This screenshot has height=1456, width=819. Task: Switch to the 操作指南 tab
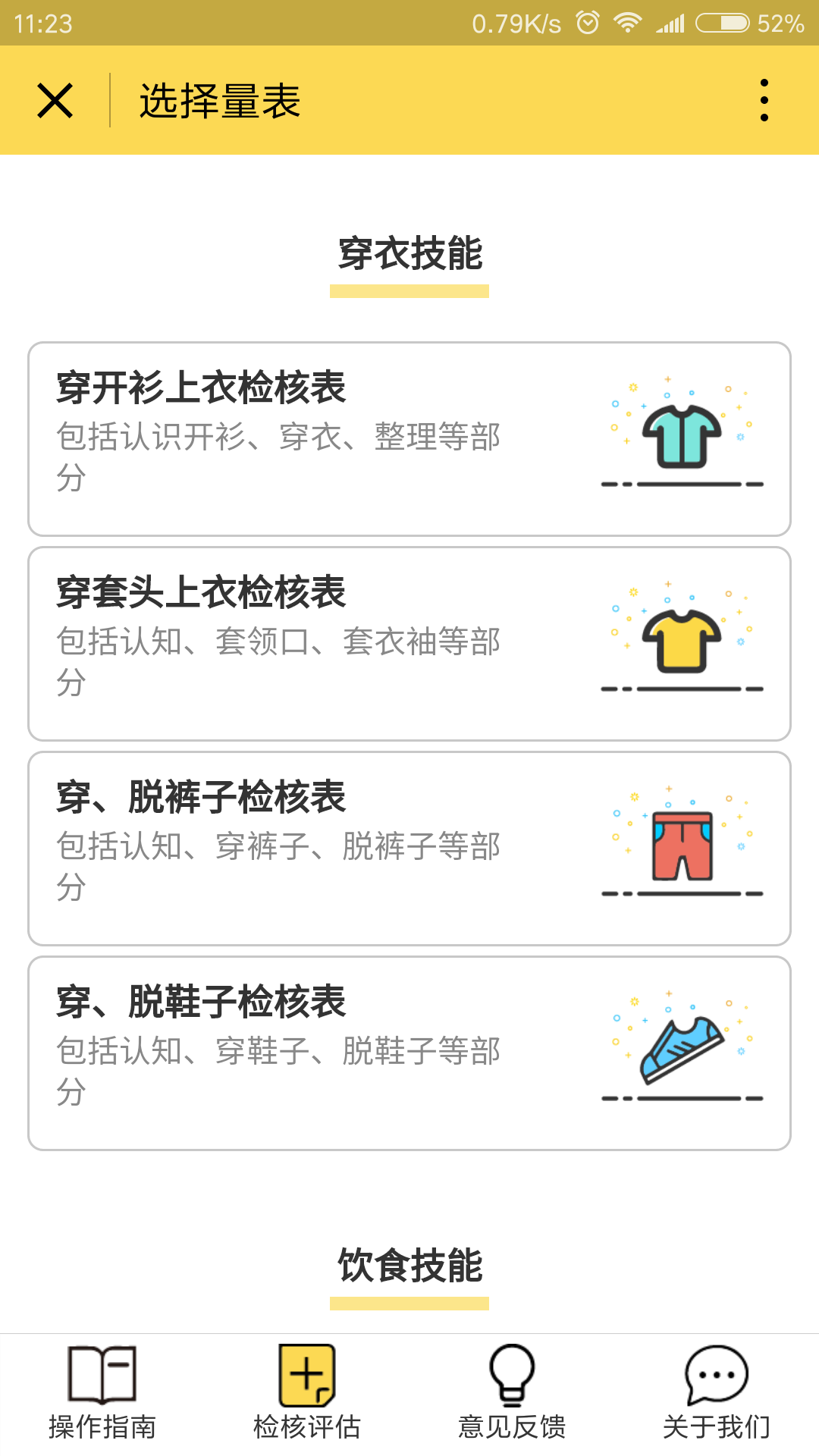tap(102, 1394)
